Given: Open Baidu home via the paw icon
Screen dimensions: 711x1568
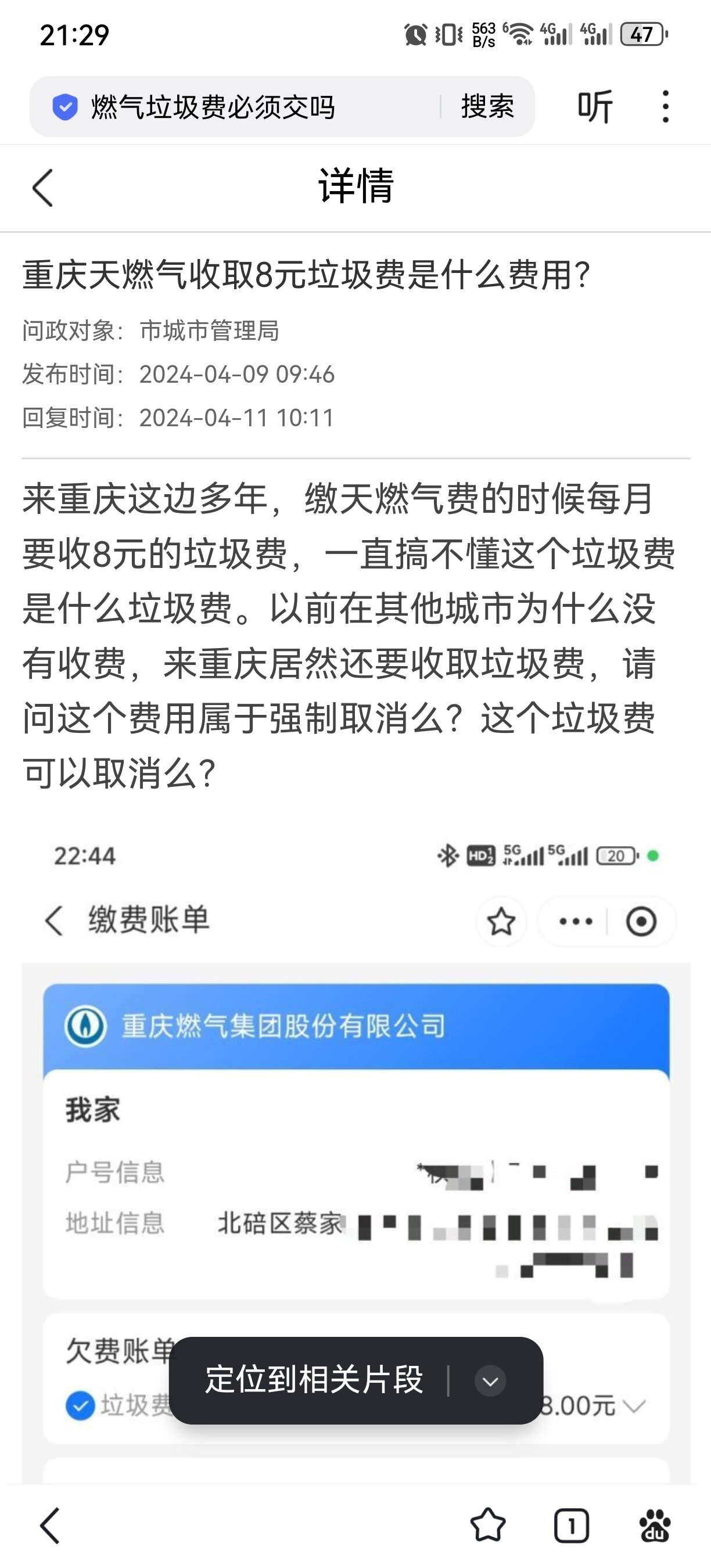Looking at the screenshot, I should tap(655, 1526).
